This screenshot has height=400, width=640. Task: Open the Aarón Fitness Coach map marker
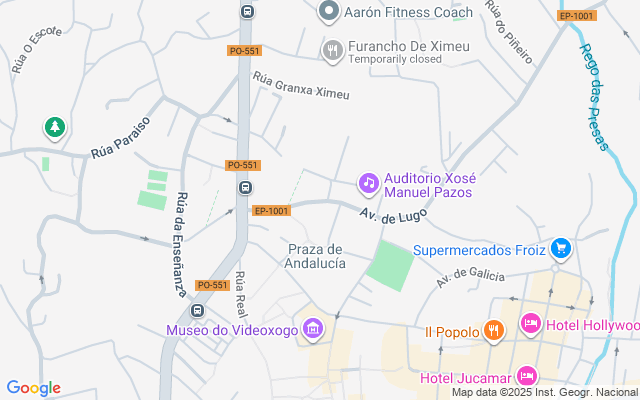(x=327, y=12)
